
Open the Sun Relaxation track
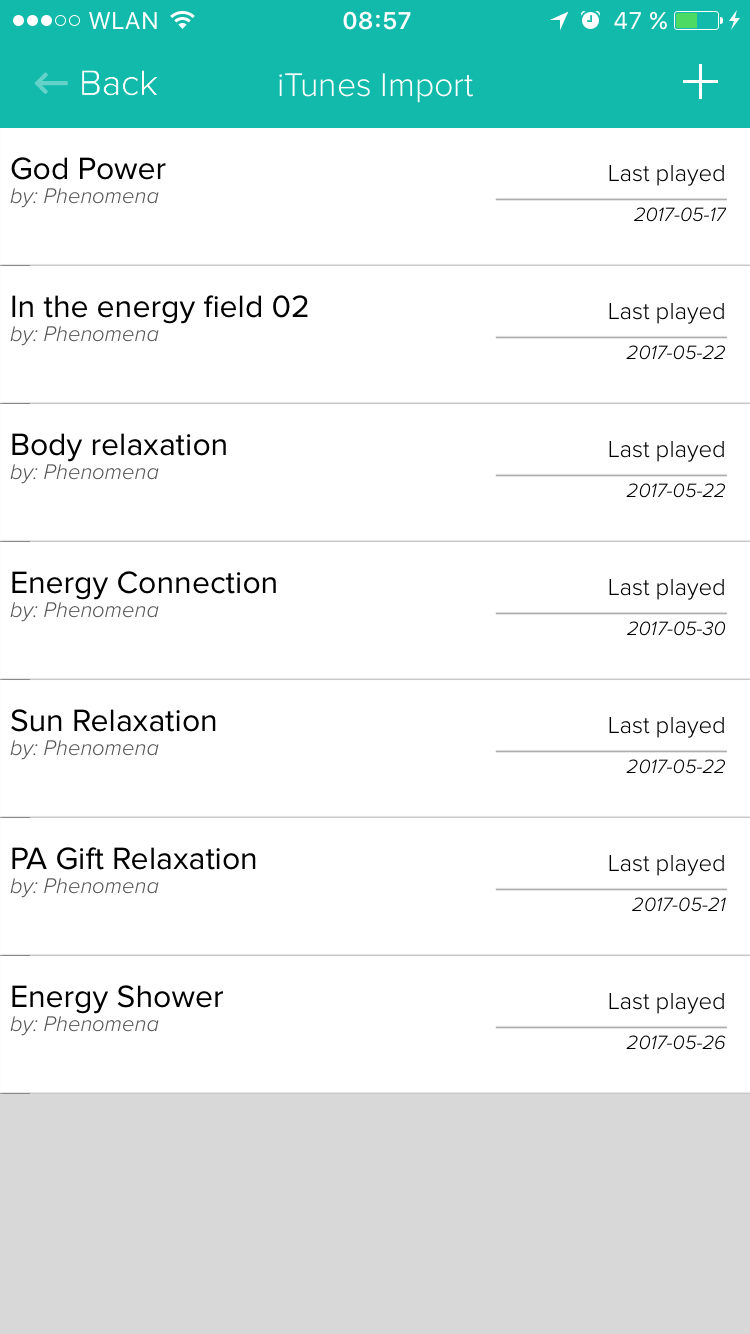tap(375, 749)
